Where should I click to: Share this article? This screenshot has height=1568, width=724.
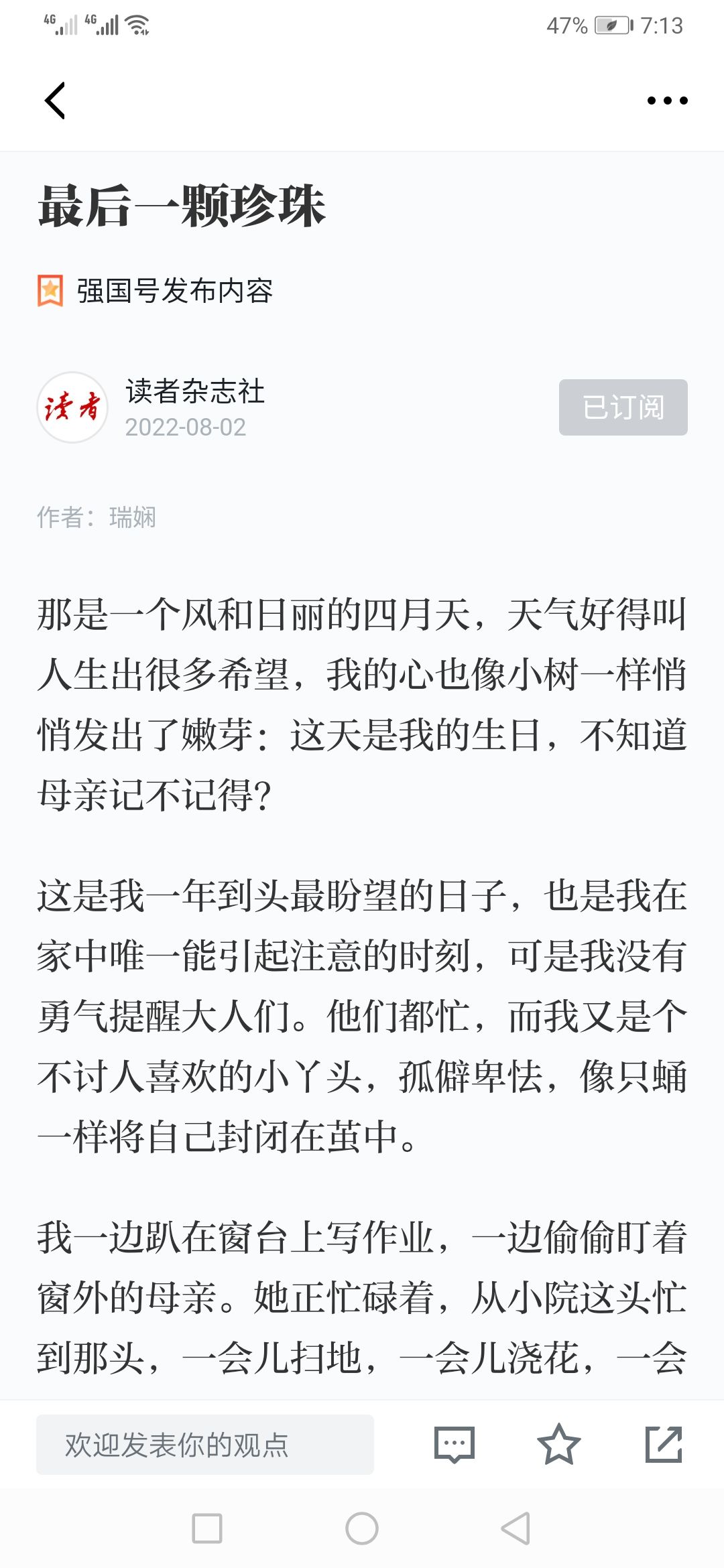663,1444
